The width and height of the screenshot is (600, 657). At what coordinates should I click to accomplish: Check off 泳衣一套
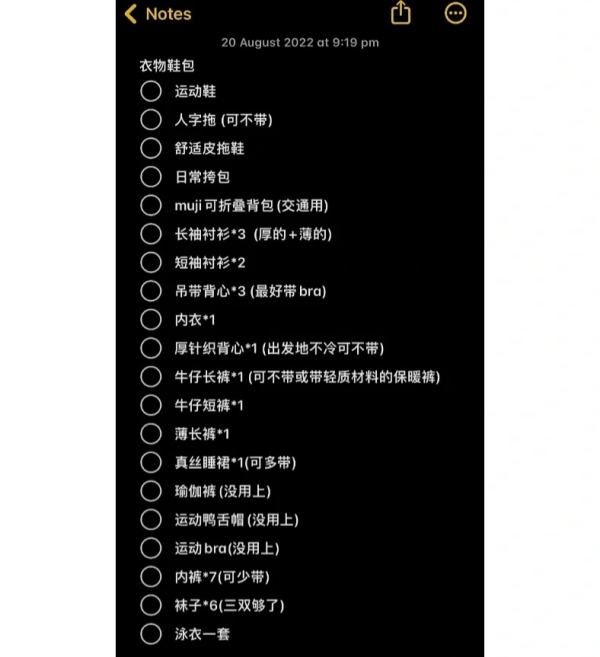tap(151, 634)
